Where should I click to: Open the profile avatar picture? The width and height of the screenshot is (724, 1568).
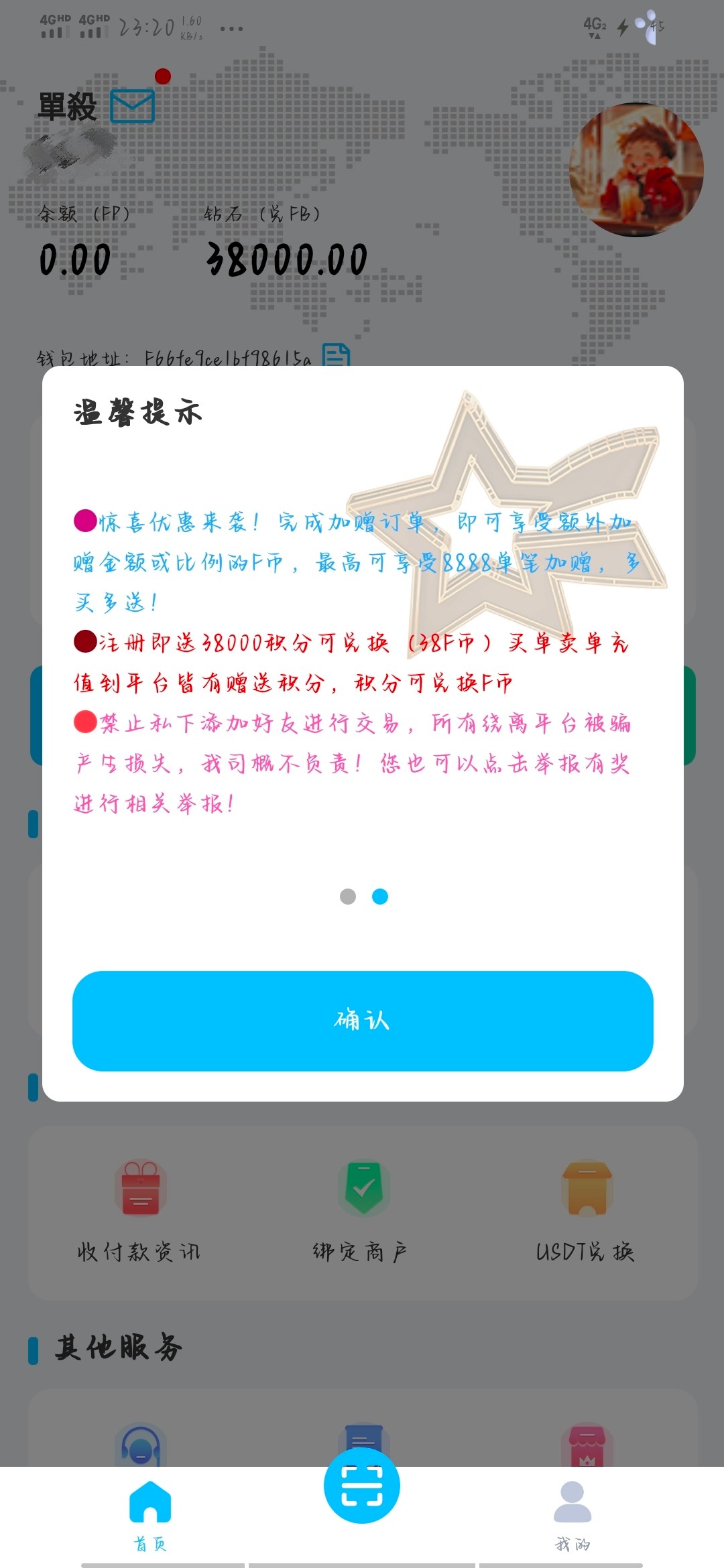636,170
